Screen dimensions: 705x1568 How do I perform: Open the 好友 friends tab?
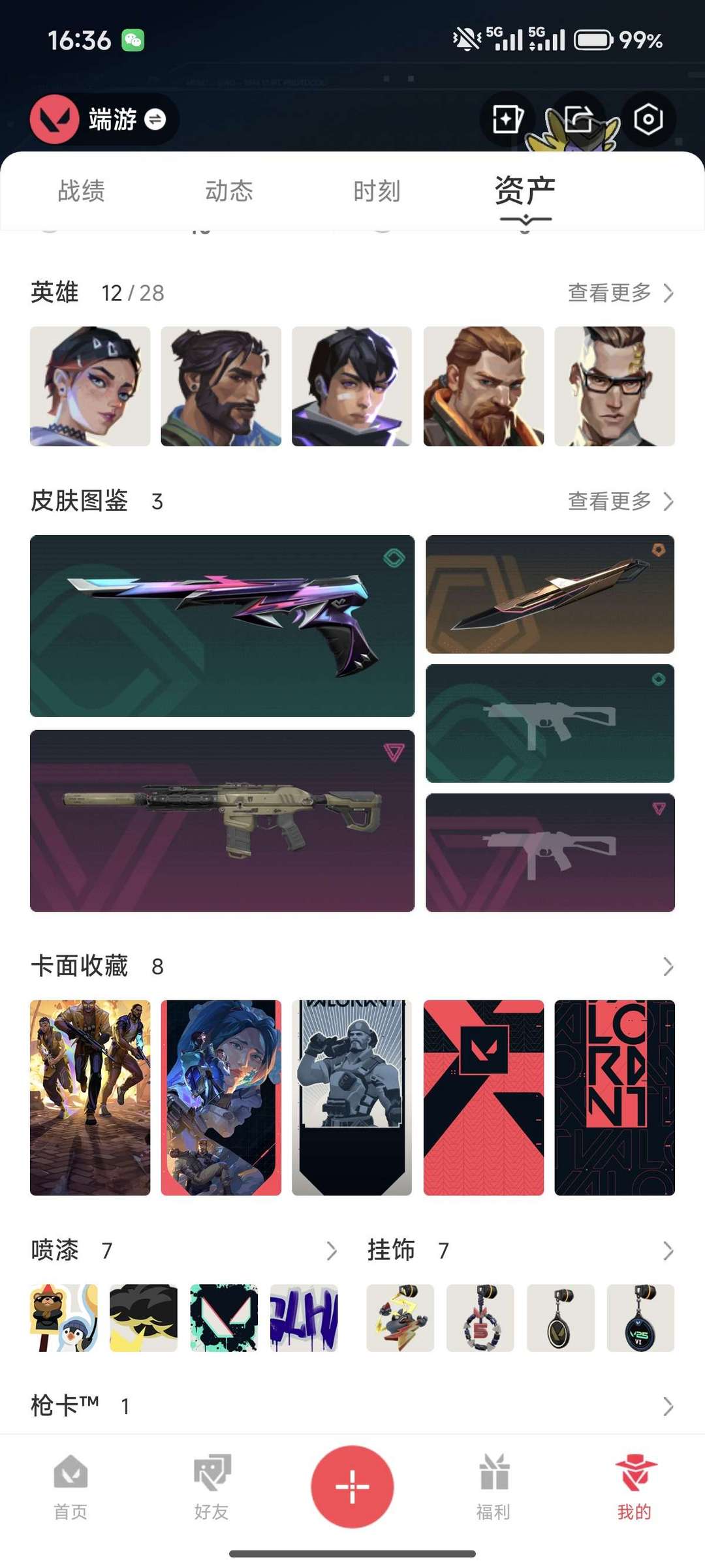(211, 1488)
